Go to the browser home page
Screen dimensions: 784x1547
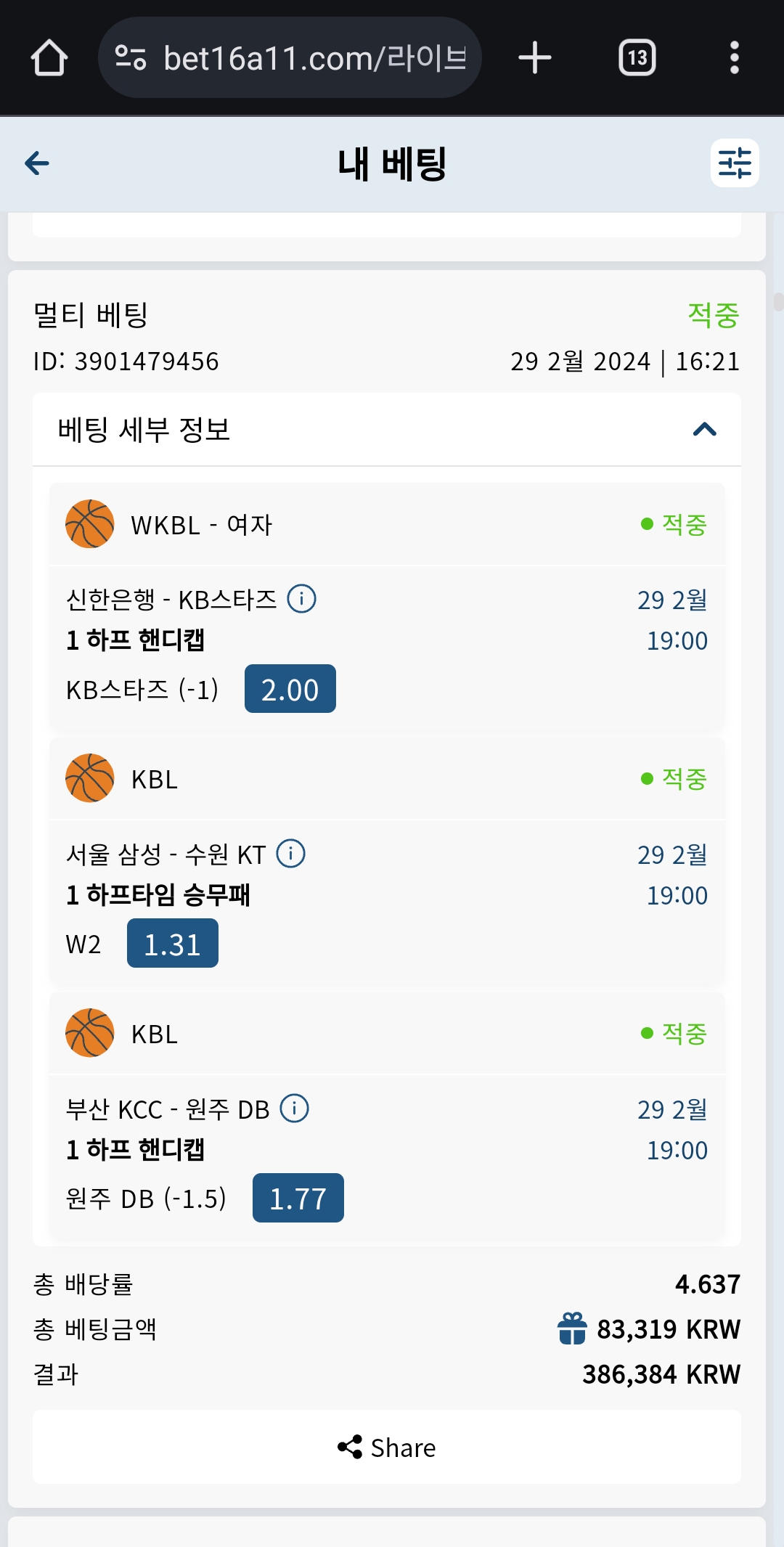[49, 58]
